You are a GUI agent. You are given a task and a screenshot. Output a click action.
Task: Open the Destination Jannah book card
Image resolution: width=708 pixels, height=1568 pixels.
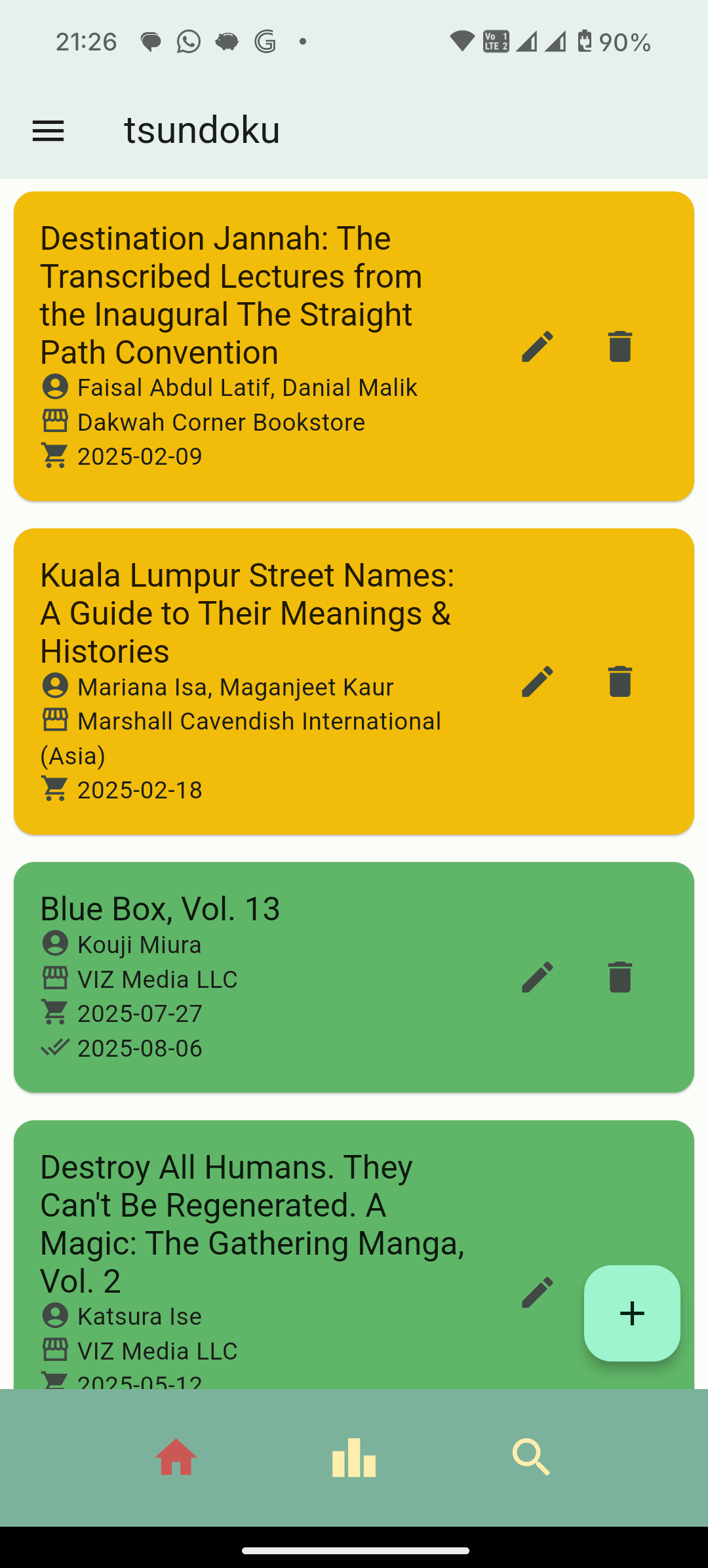click(x=249, y=295)
